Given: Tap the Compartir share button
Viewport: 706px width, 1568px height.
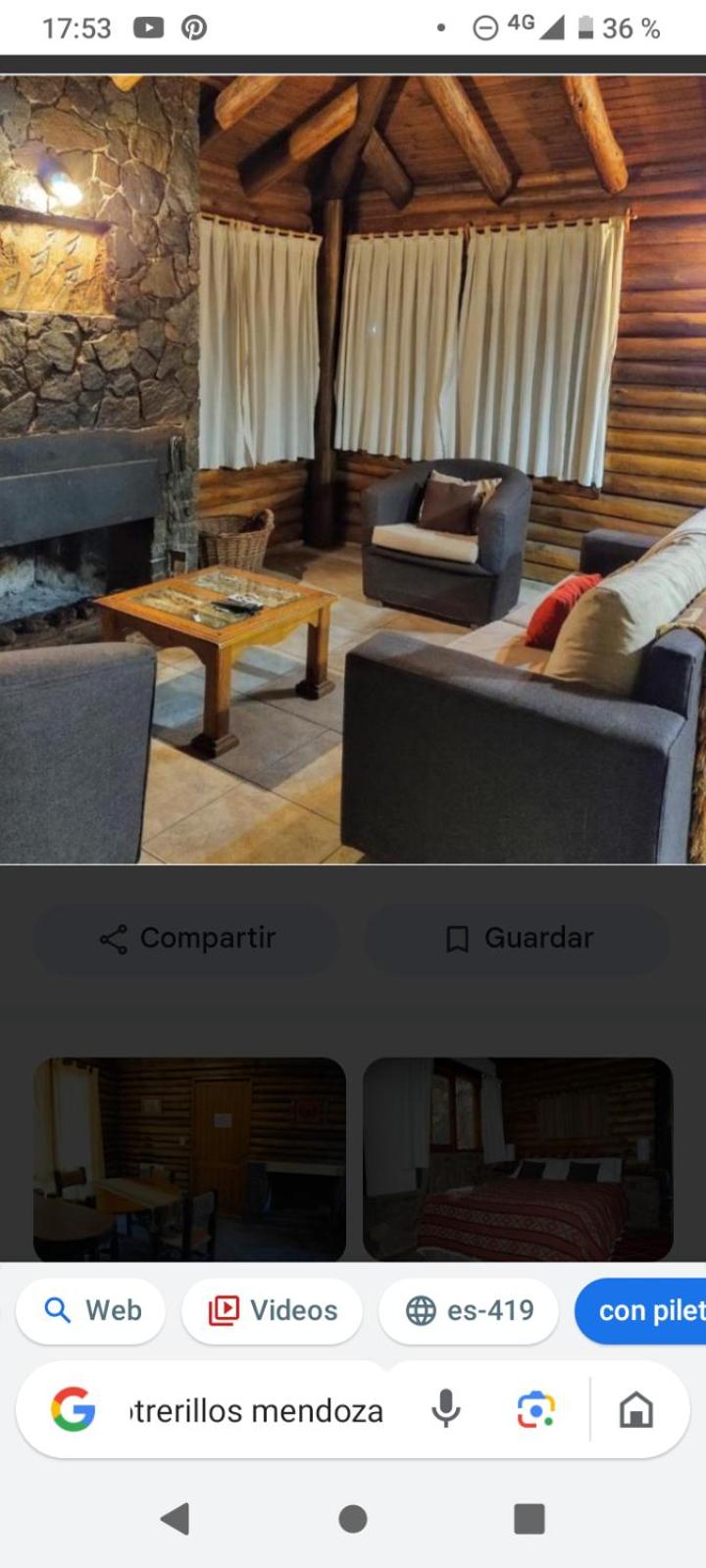Looking at the screenshot, I should tap(186, 938).
